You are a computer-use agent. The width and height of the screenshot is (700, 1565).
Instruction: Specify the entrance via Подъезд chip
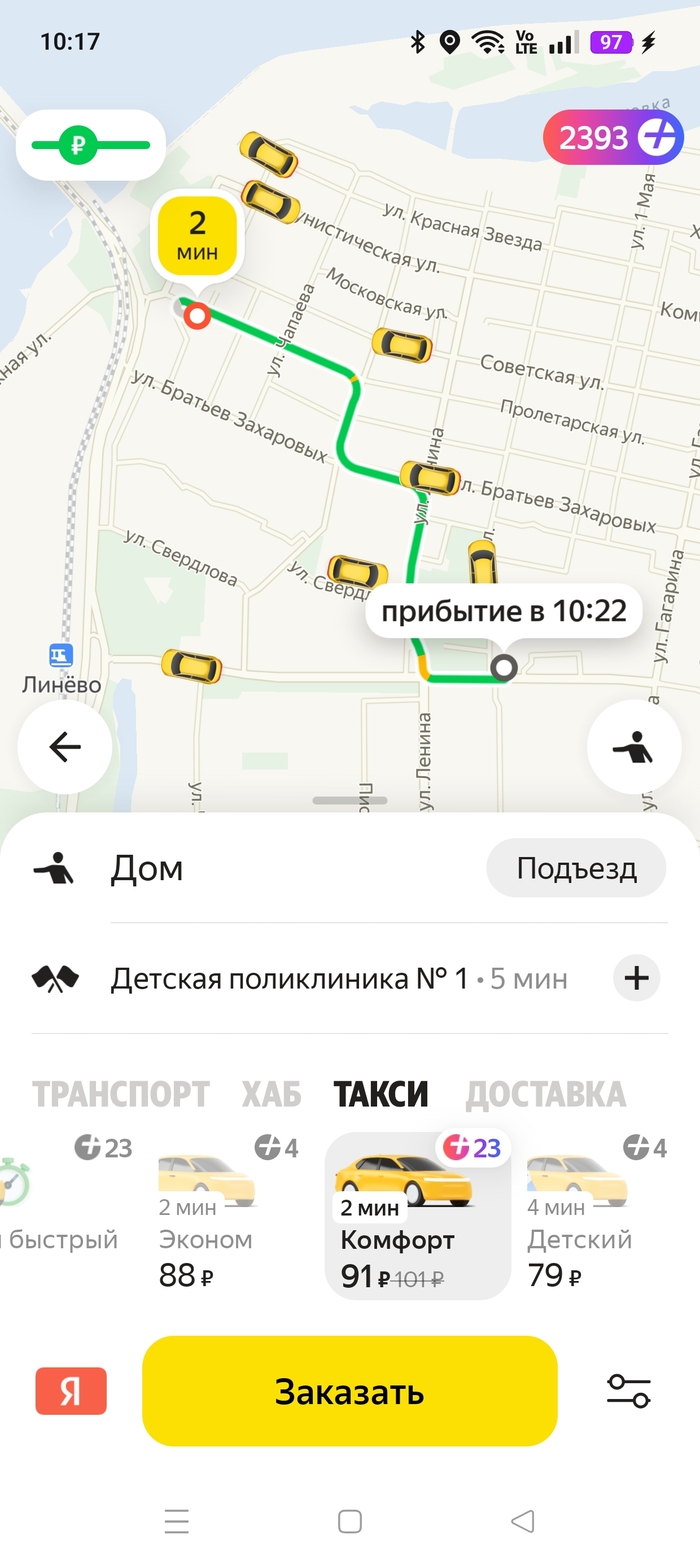(x=576, y=868)
